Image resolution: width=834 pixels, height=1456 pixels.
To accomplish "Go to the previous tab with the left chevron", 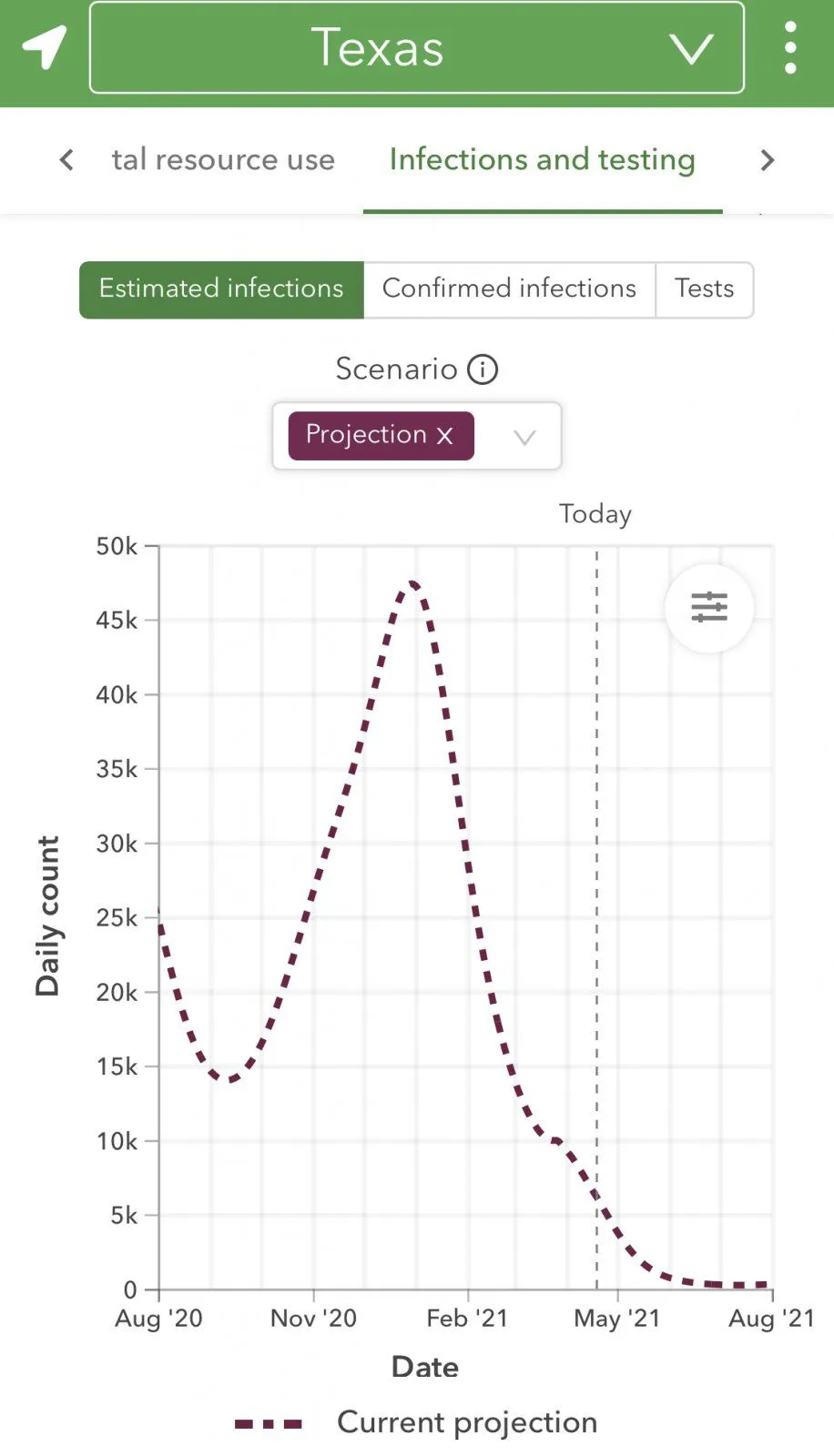I will (x=66, y=160).
